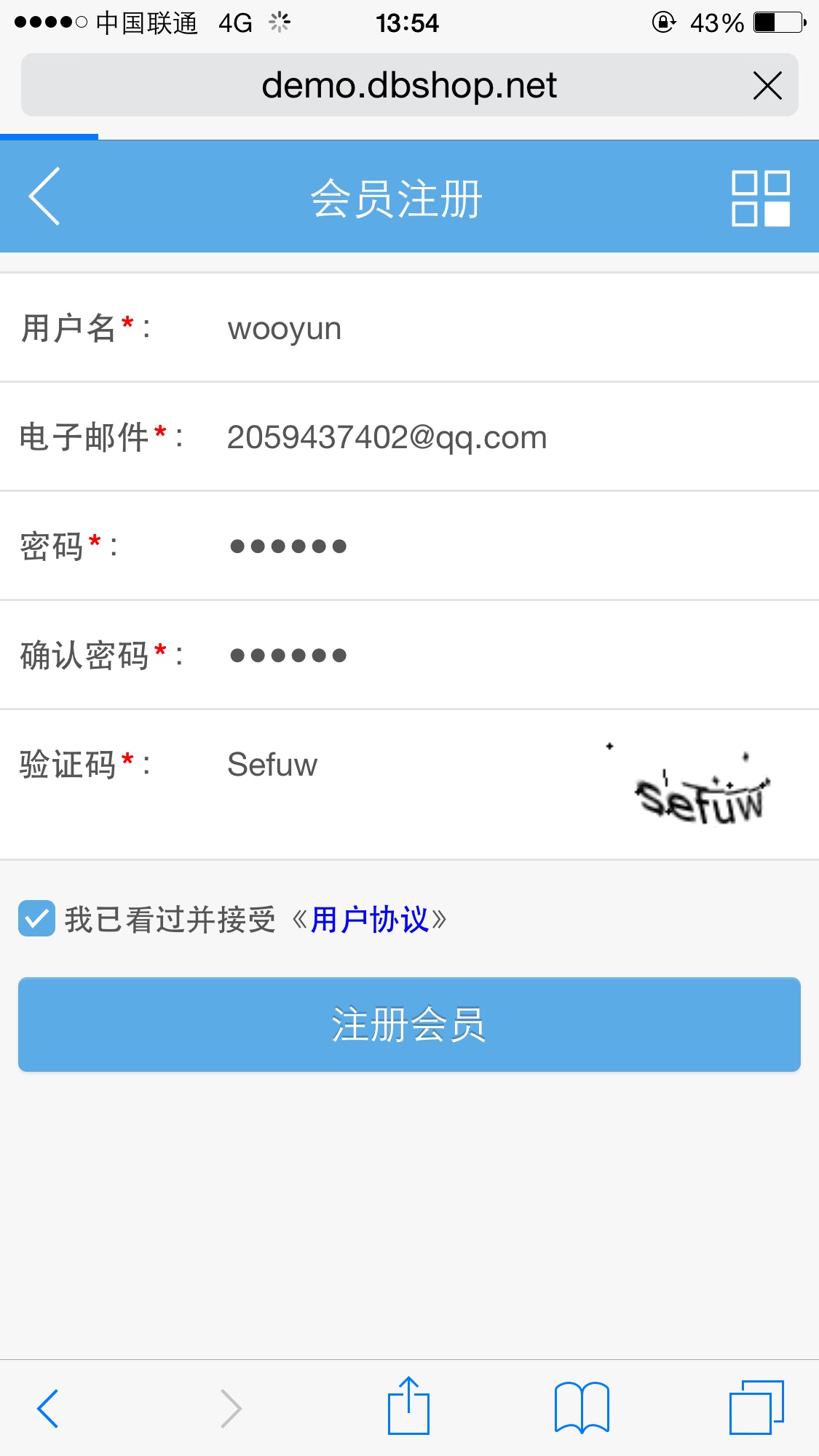Screen dimensions: 819x1456
Task: Edit the 用户名 field containing wooyun
Action: click(510, 328)
